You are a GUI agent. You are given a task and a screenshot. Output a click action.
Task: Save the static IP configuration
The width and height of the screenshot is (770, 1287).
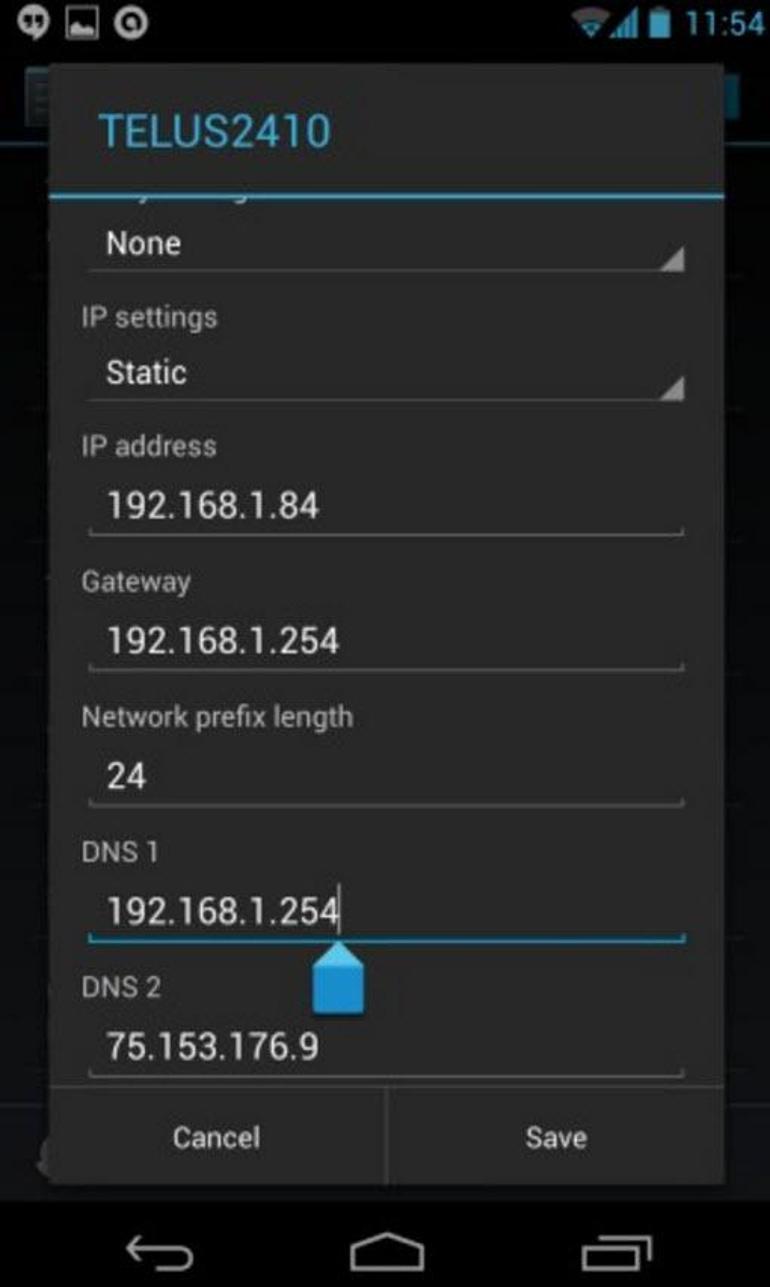coord(556,1137)
